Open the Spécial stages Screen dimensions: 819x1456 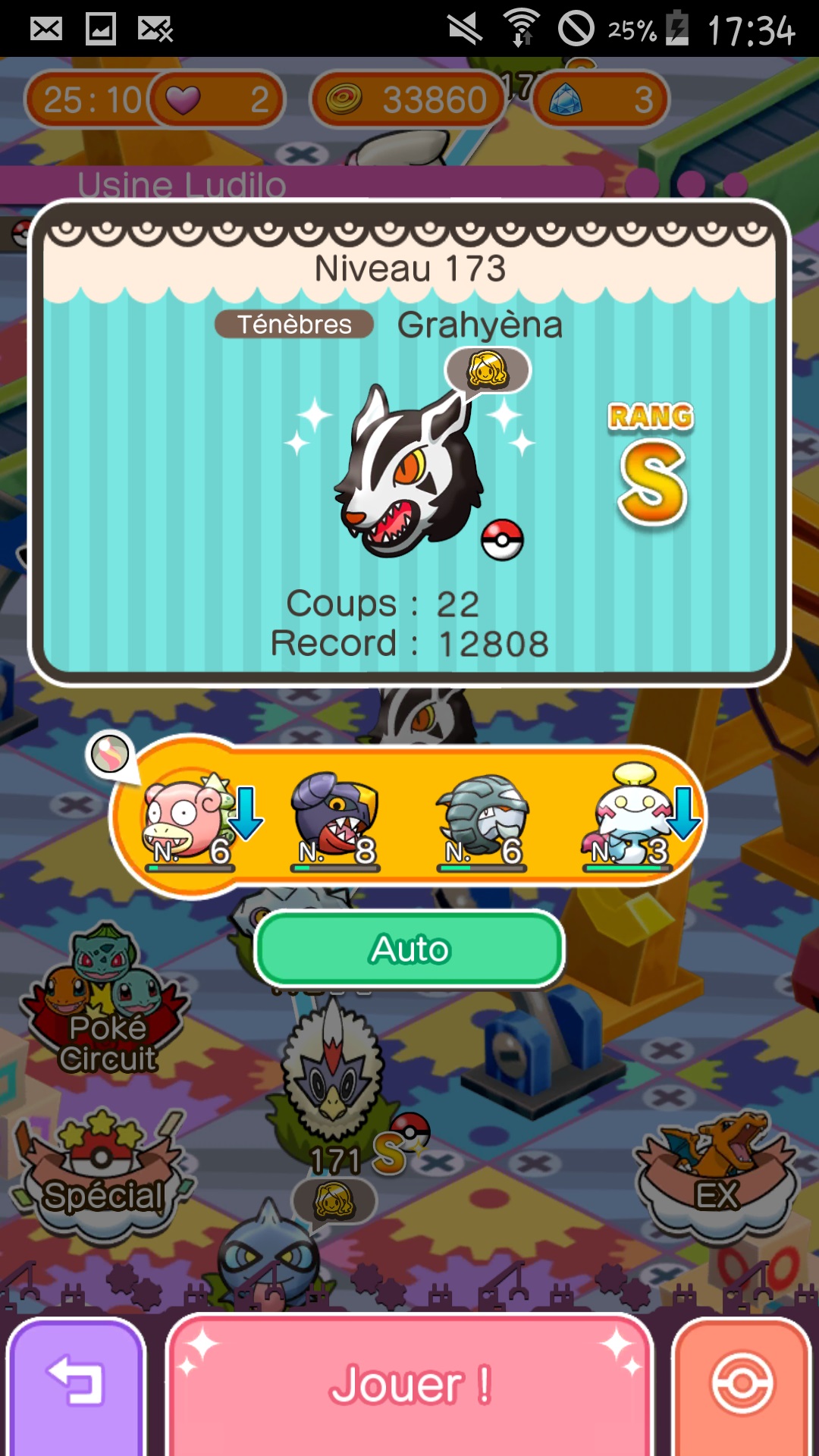[102, 1172]
